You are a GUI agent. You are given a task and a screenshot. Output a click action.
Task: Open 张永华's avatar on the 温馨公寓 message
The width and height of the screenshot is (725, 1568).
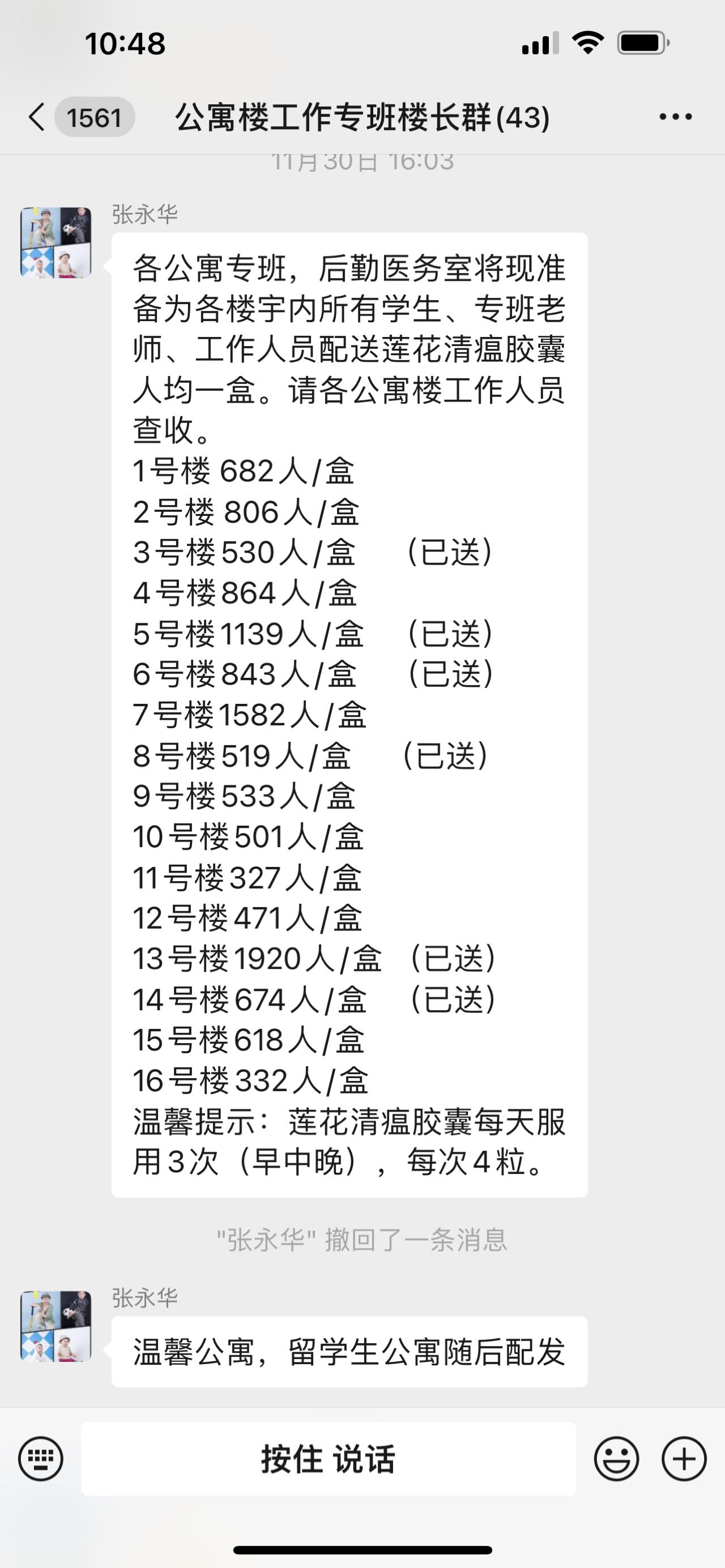tap(56, 1326)
